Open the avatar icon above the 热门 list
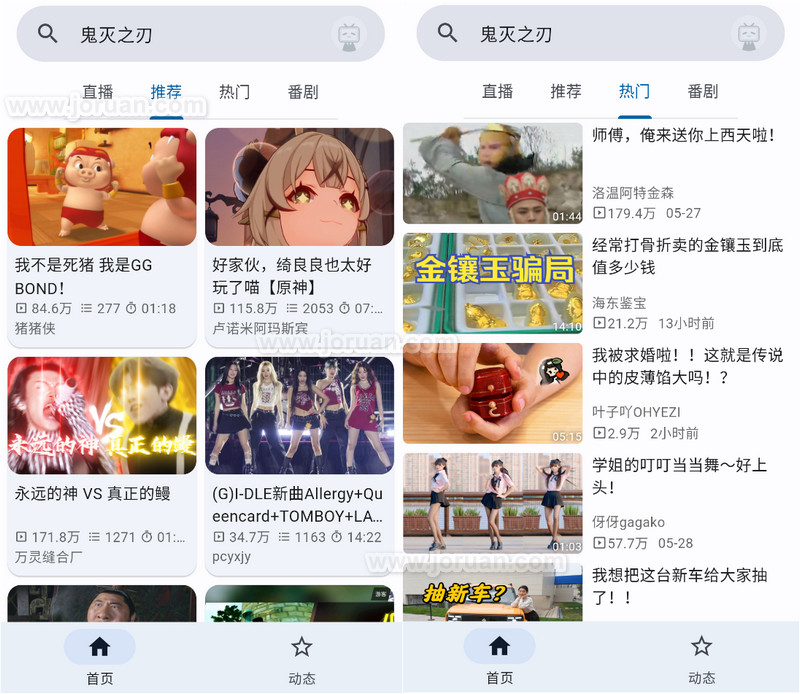Screen dimensions: 800x694 pos(750,34)
